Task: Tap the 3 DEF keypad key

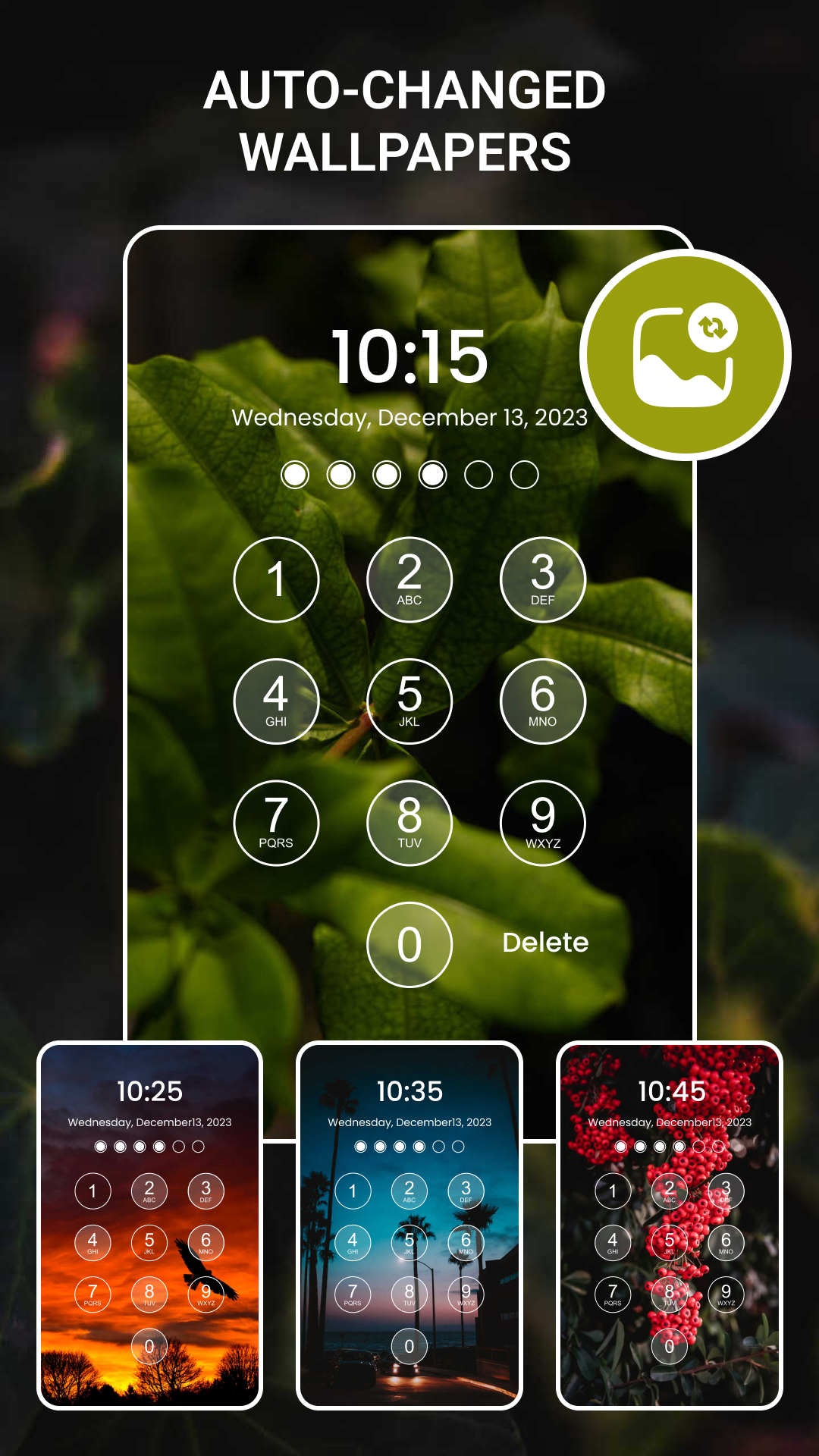Action: [543, 579]
